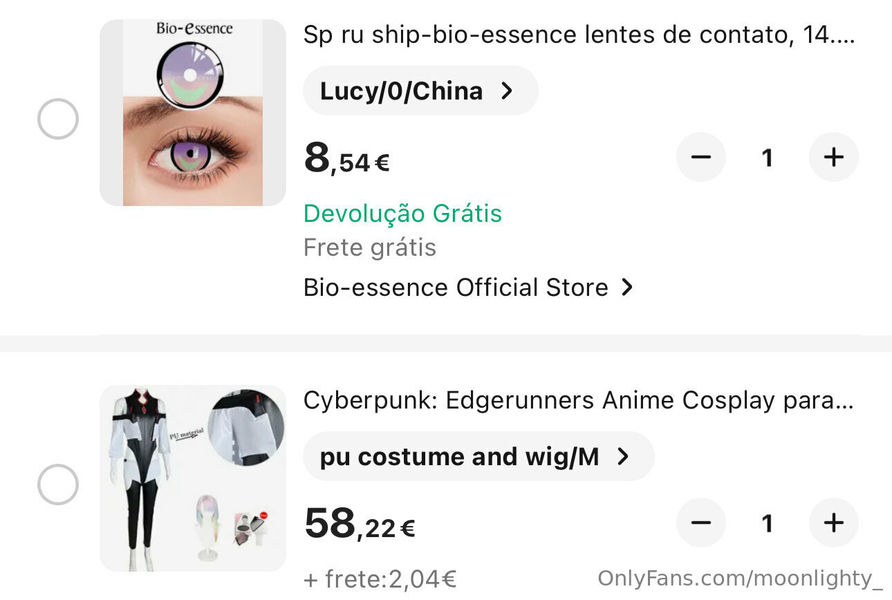This screenshot has height=600, width=892.
Task: View the contact lenses product image
Action: 193,113
